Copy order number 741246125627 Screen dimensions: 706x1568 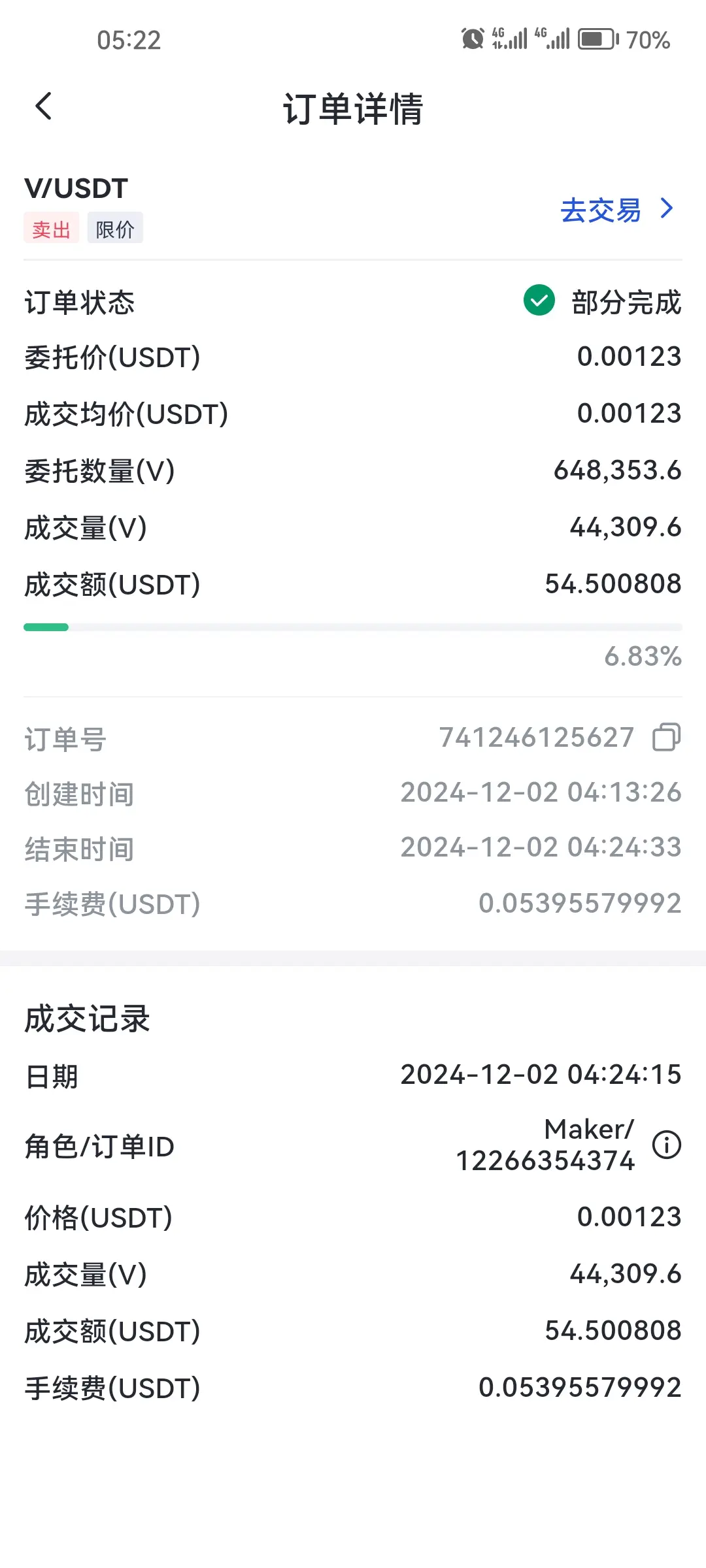tap(666, 737)
